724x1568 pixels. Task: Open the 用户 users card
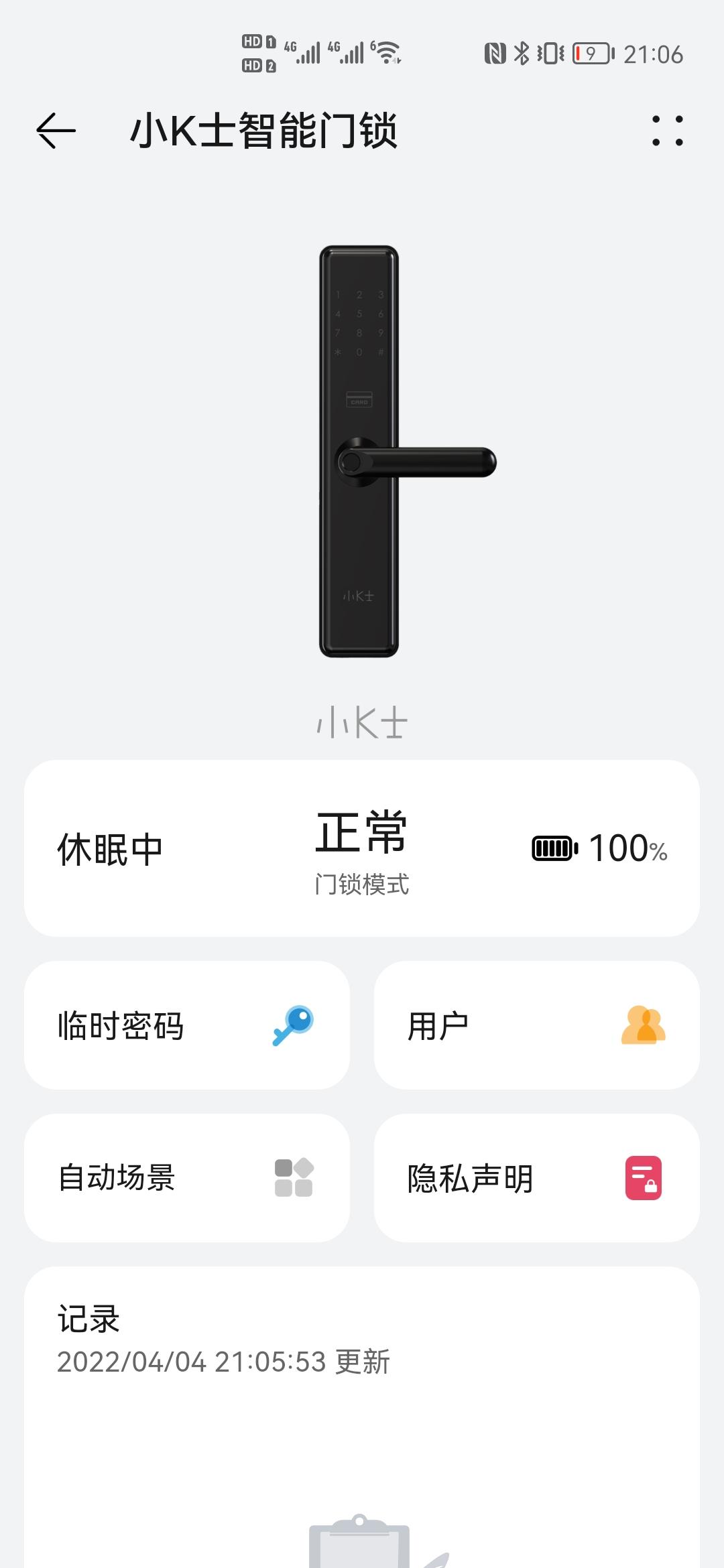click(x=536, y=1025)
